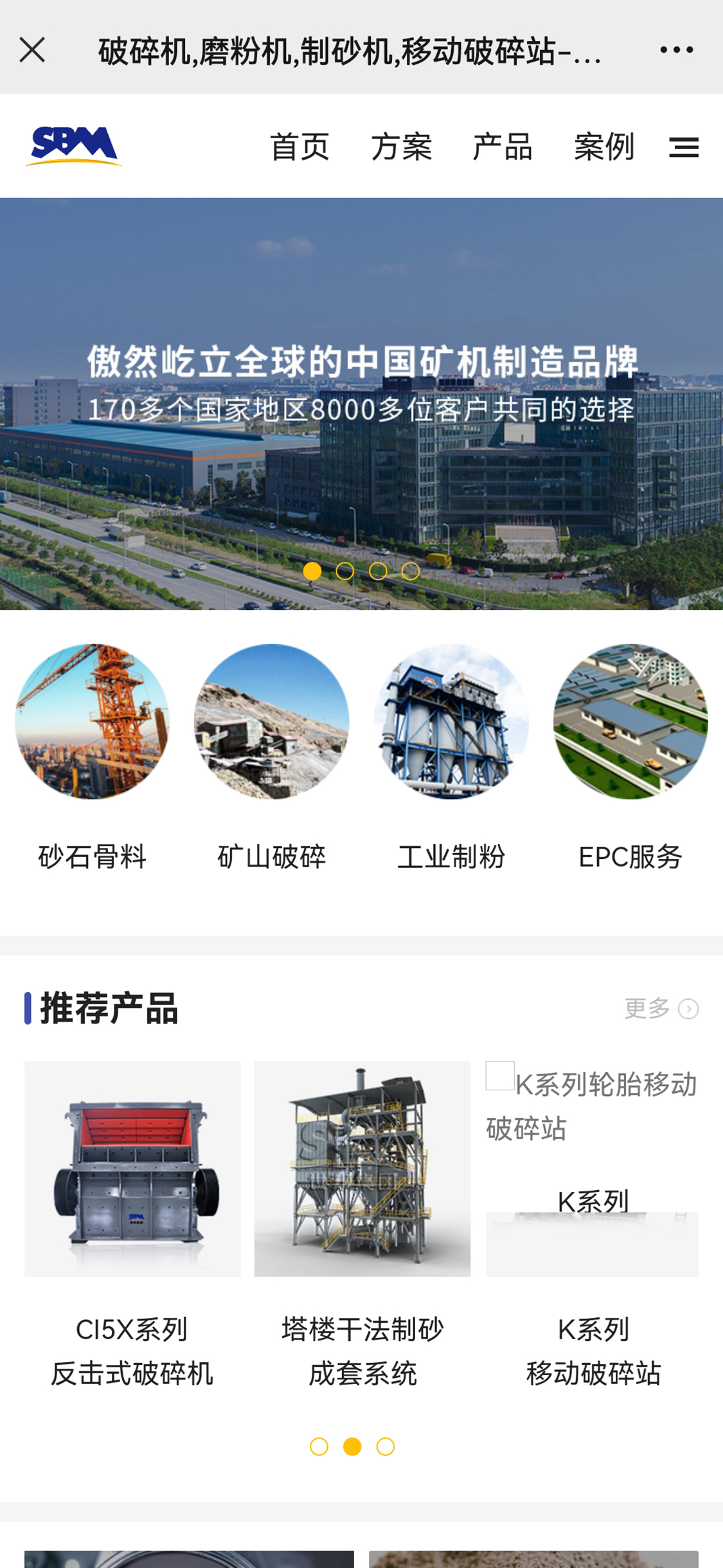723x1568 pixels.
Task: Go to 首页 home page
Action: point(299,147)
